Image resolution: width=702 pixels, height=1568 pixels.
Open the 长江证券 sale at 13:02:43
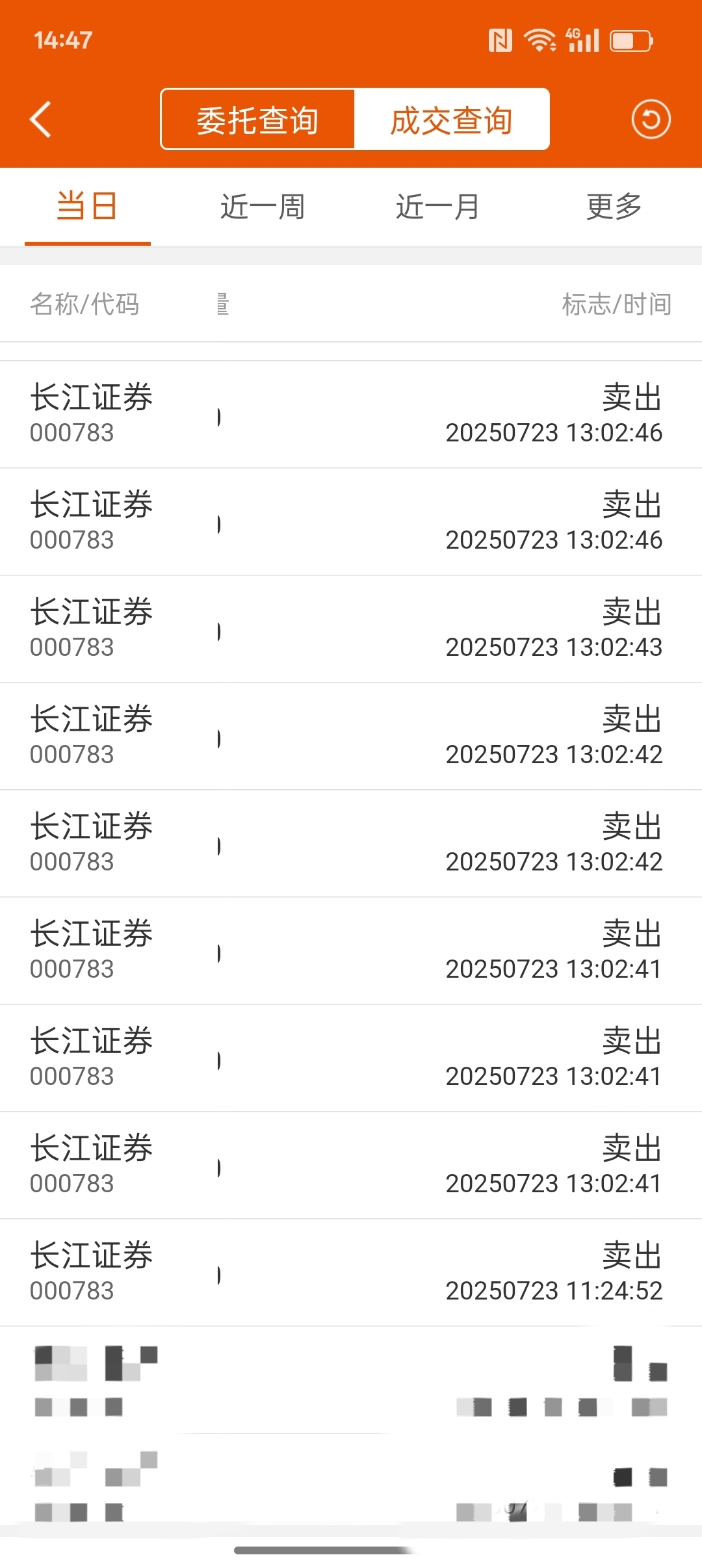click(351, 629)
